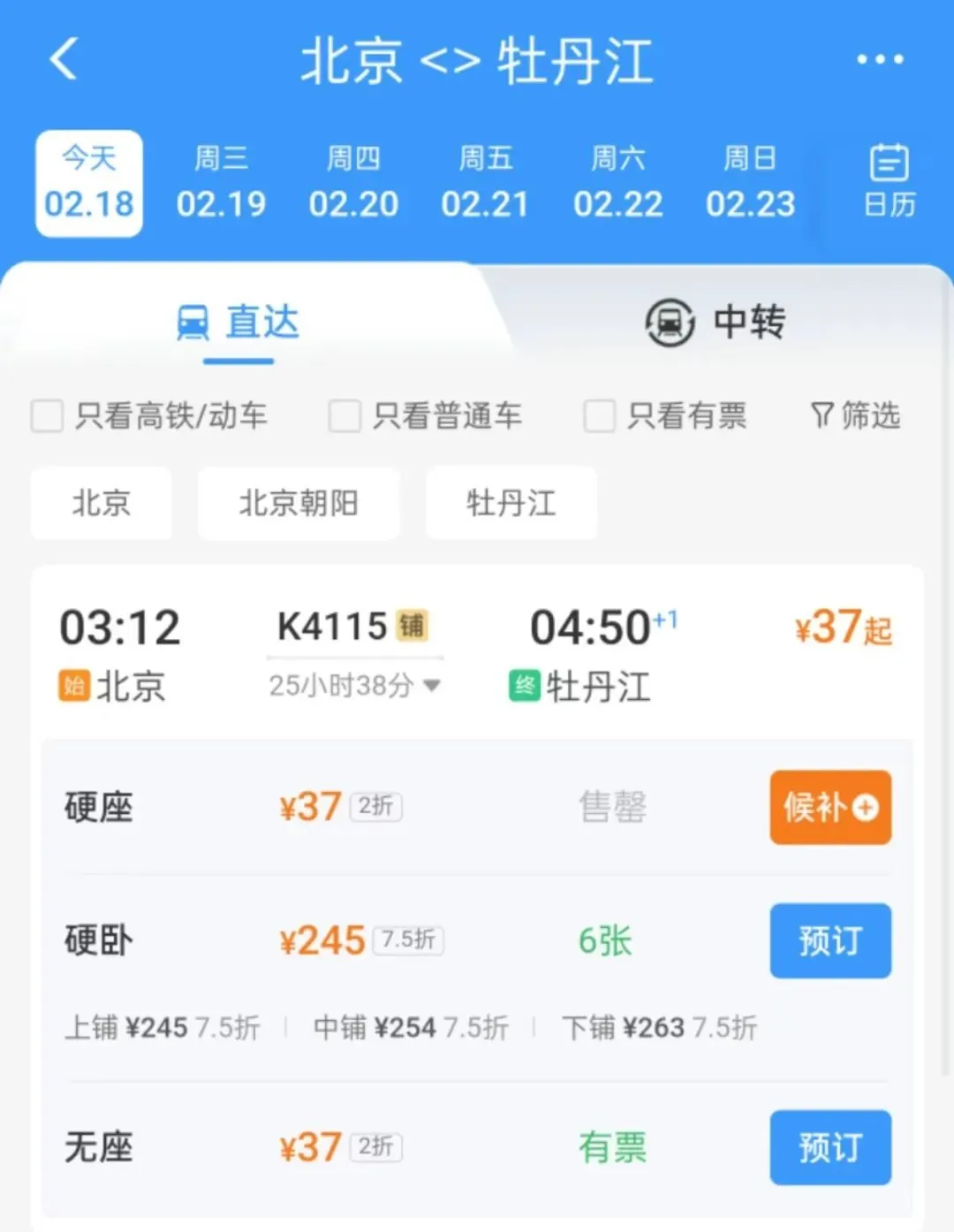Open the 日历 calendar picker

[x=889, y=181]
